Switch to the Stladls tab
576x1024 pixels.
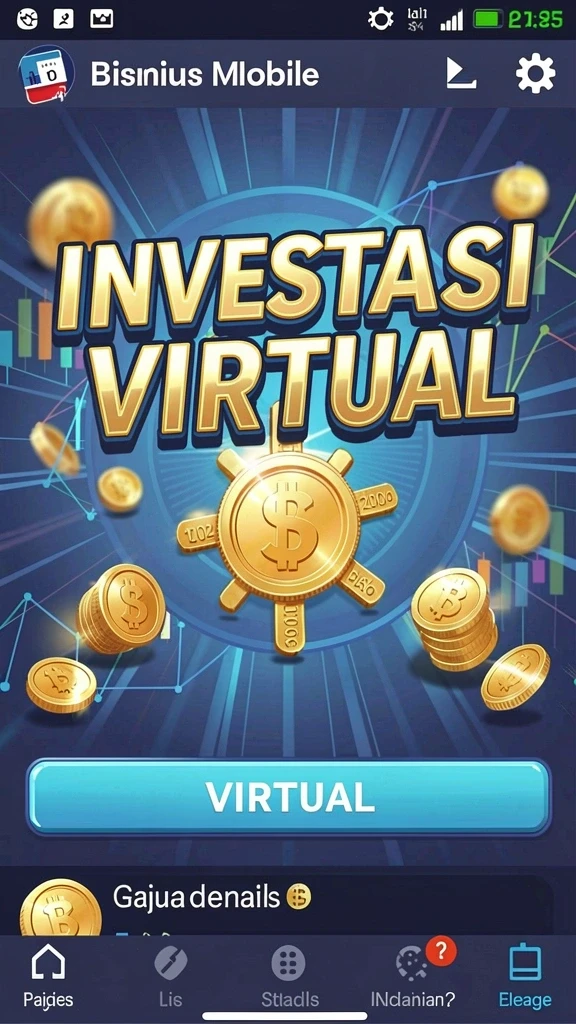click(x=289, y=977)
